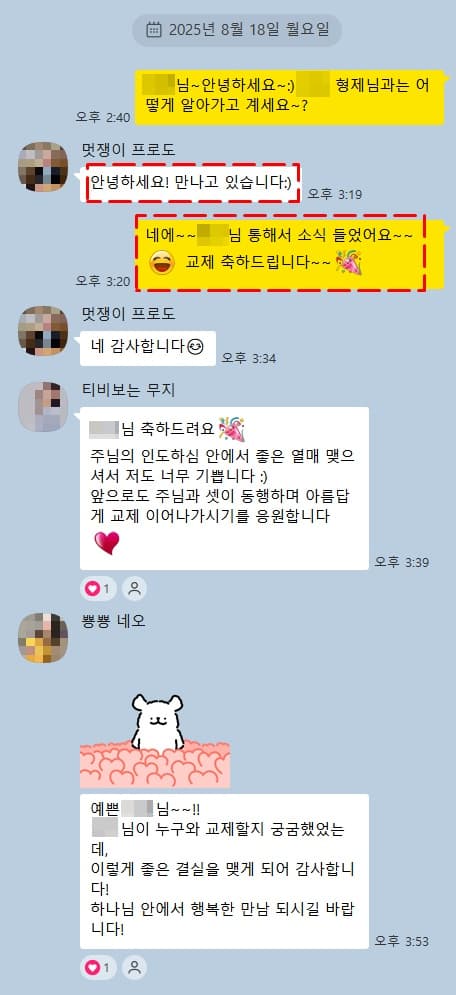
Task: Open the white bear emoticon sent by 뿅뿅 네오
Action: (x=155, y=739)
